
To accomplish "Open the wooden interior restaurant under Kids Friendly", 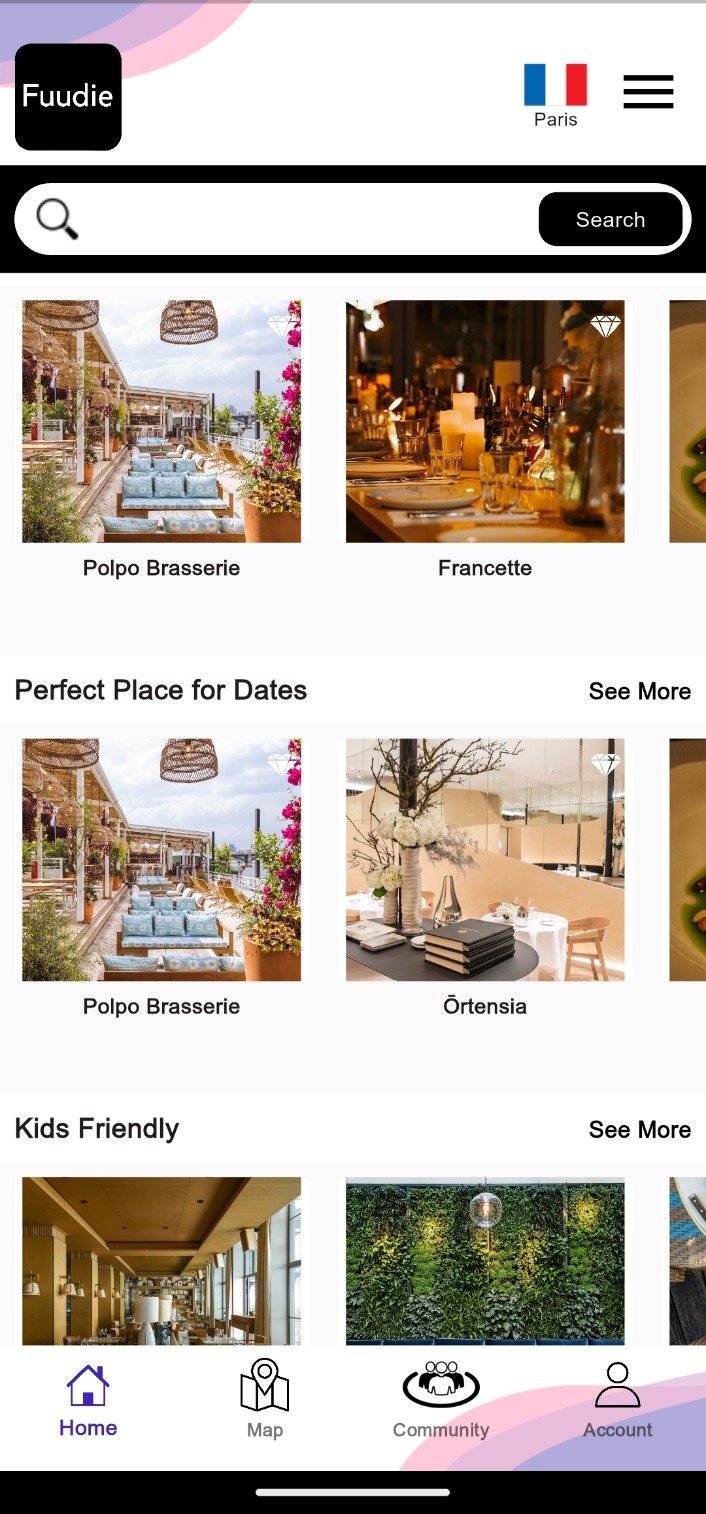I will tap(161, 1260).
